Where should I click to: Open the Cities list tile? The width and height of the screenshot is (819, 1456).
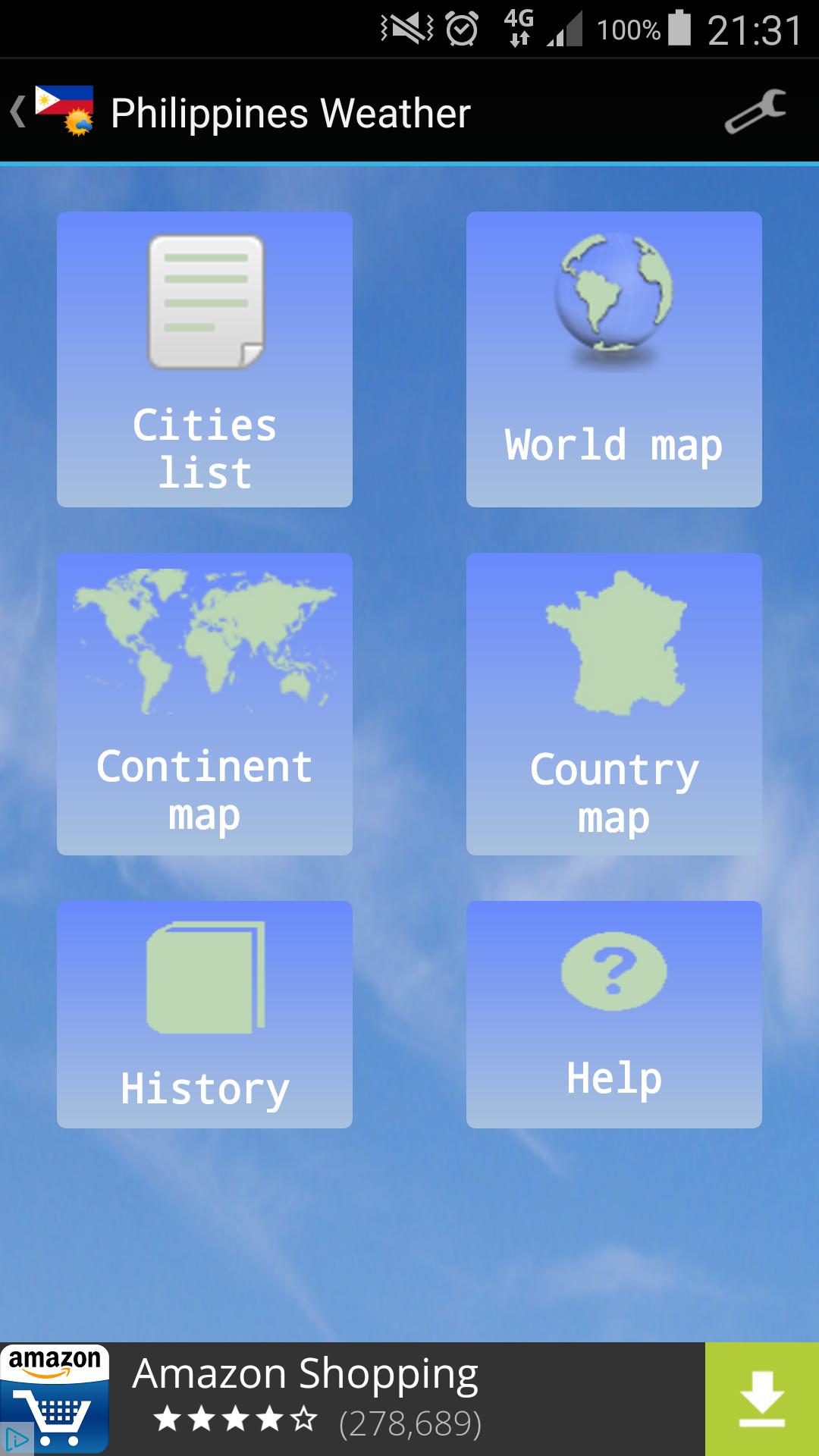coord(203,358)
